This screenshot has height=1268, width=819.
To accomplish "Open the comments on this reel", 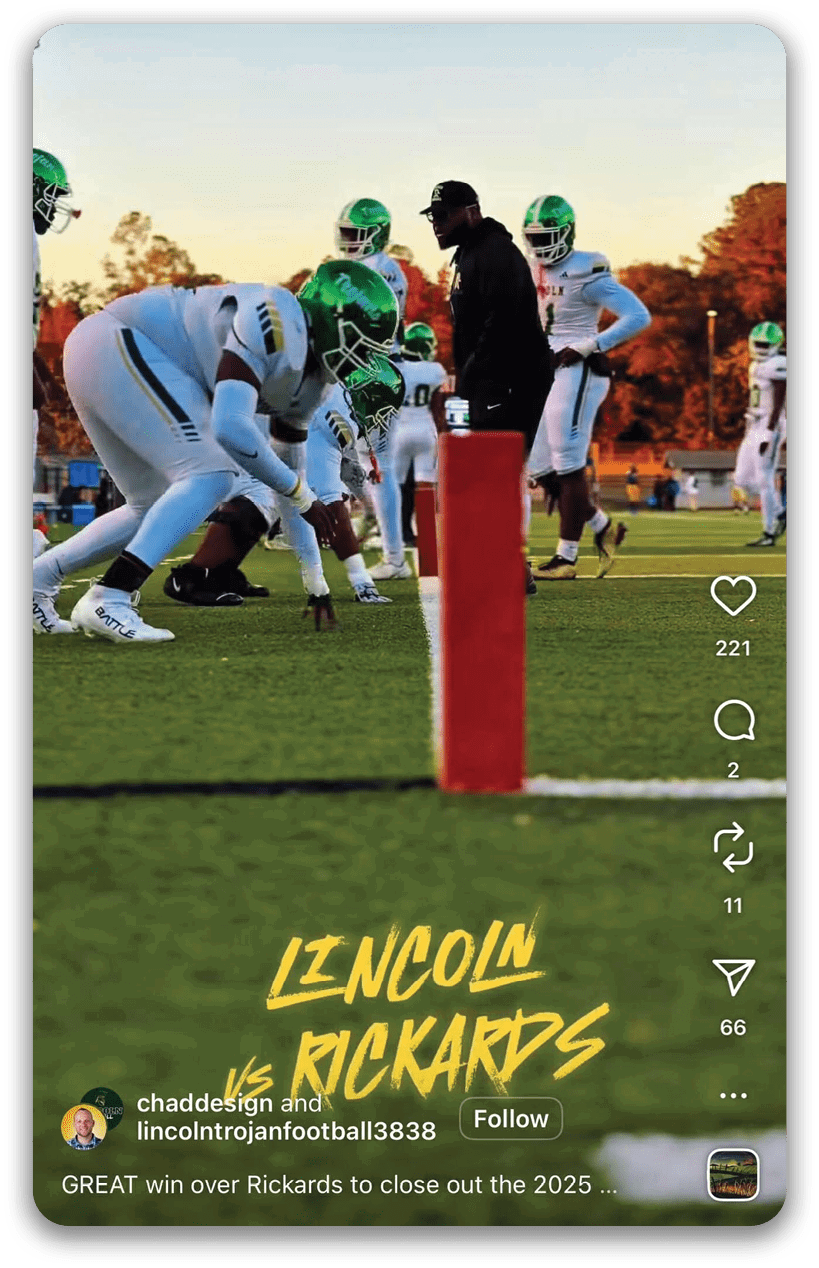I will click(733, 720).
